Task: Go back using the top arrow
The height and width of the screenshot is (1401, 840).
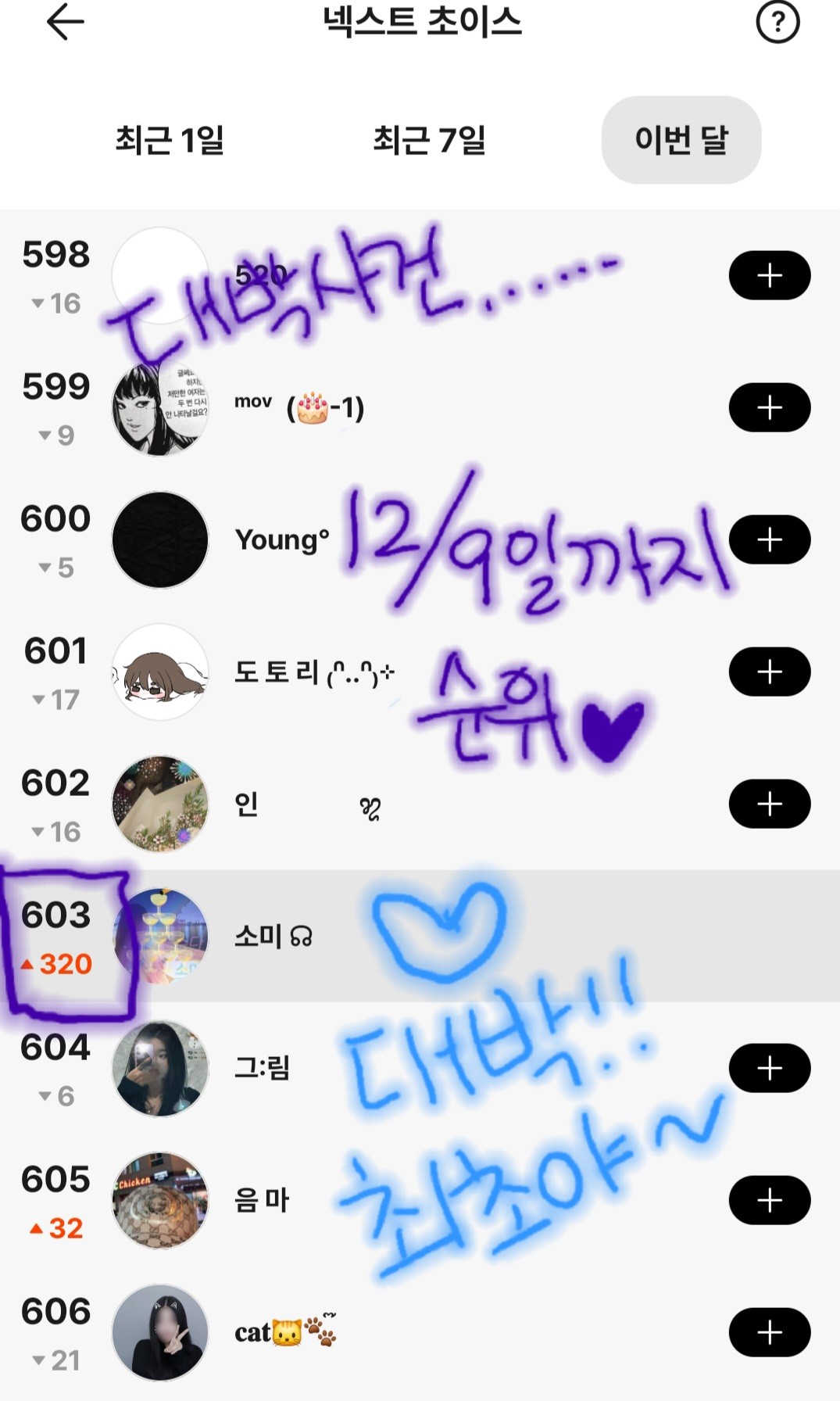Action: 65,22
